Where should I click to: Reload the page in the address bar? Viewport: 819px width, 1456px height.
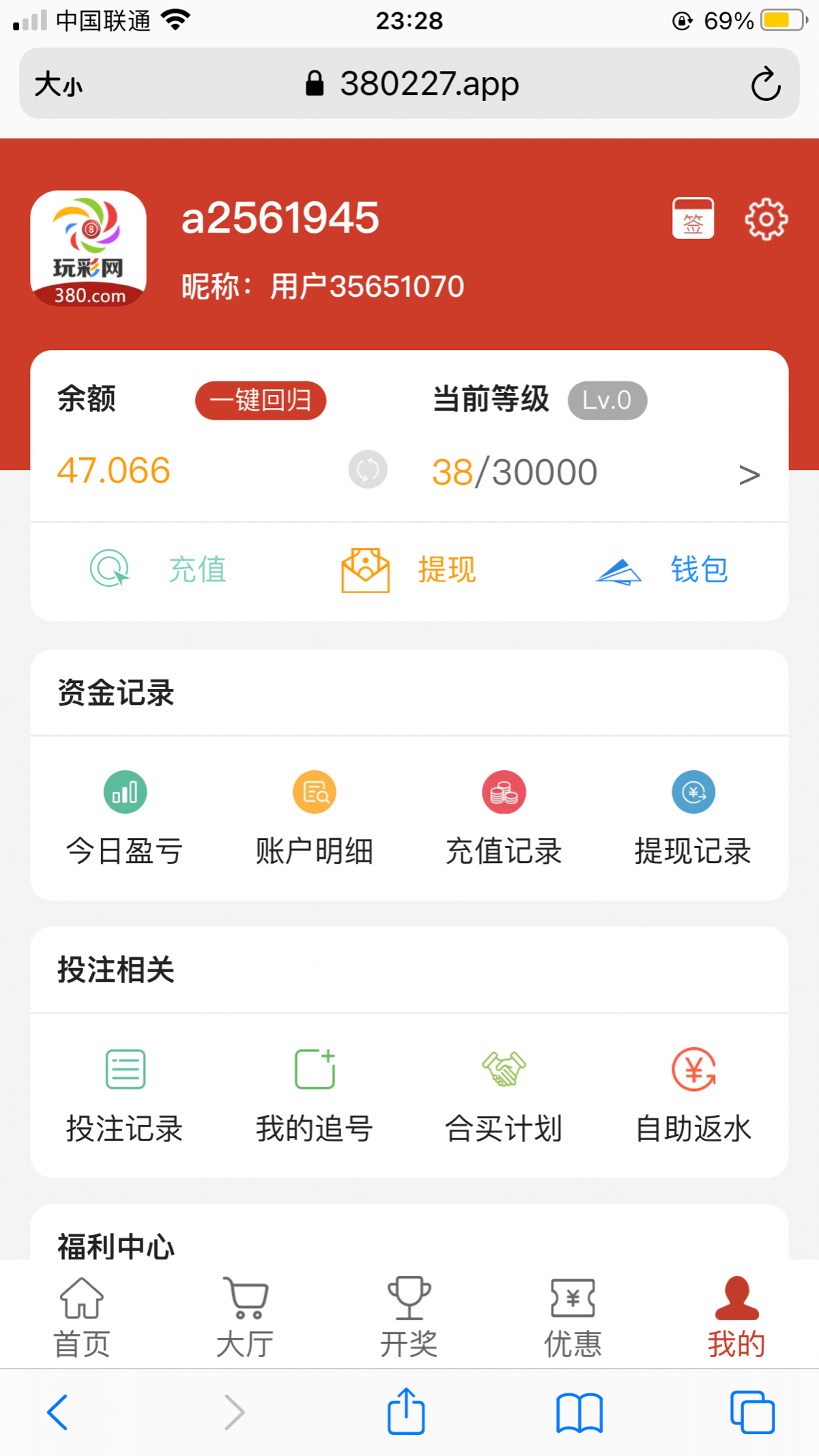pyautogui.click(x=765, y=84)
